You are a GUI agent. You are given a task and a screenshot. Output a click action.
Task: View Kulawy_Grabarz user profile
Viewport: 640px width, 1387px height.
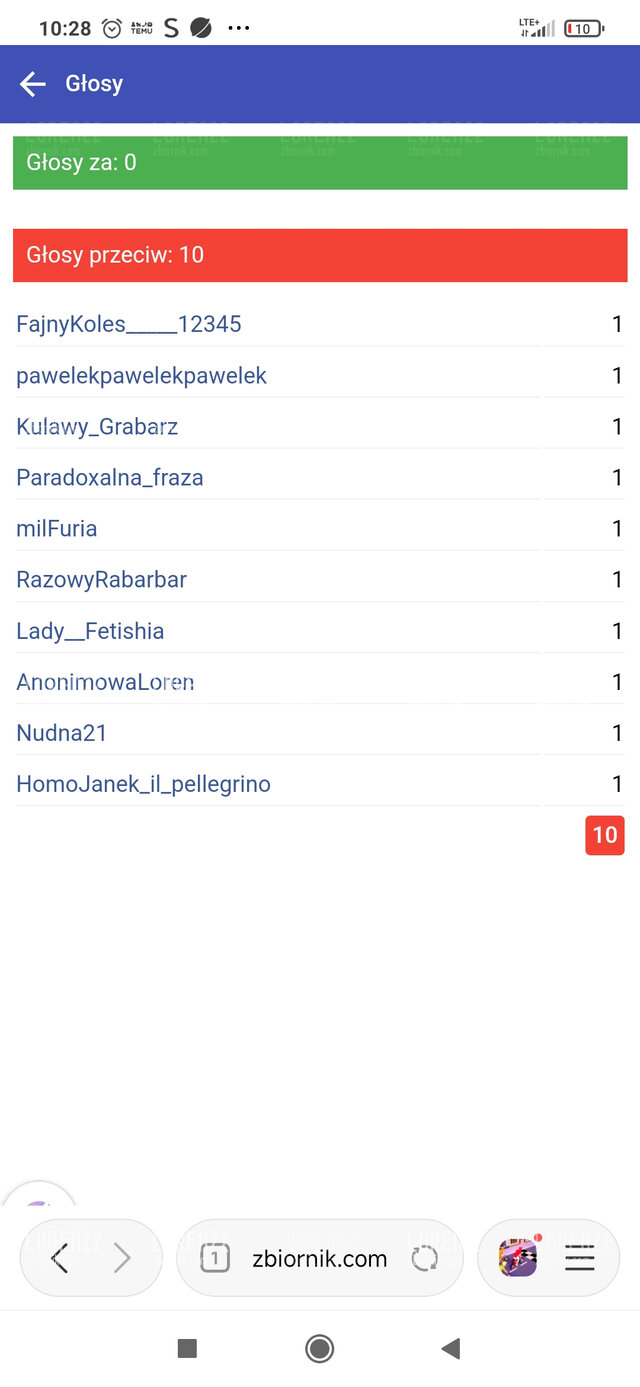pos(97,427)
